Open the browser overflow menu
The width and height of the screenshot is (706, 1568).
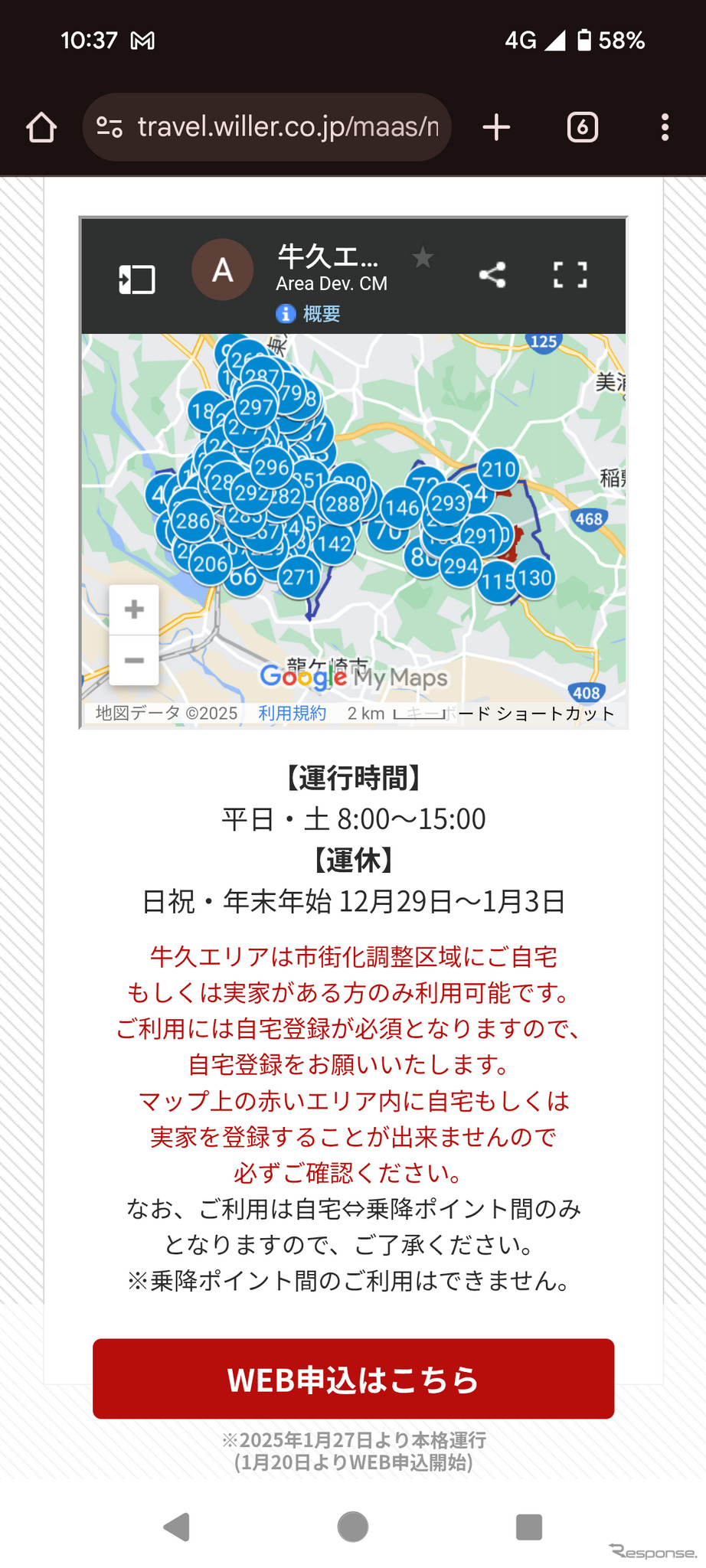click(665, 127)
